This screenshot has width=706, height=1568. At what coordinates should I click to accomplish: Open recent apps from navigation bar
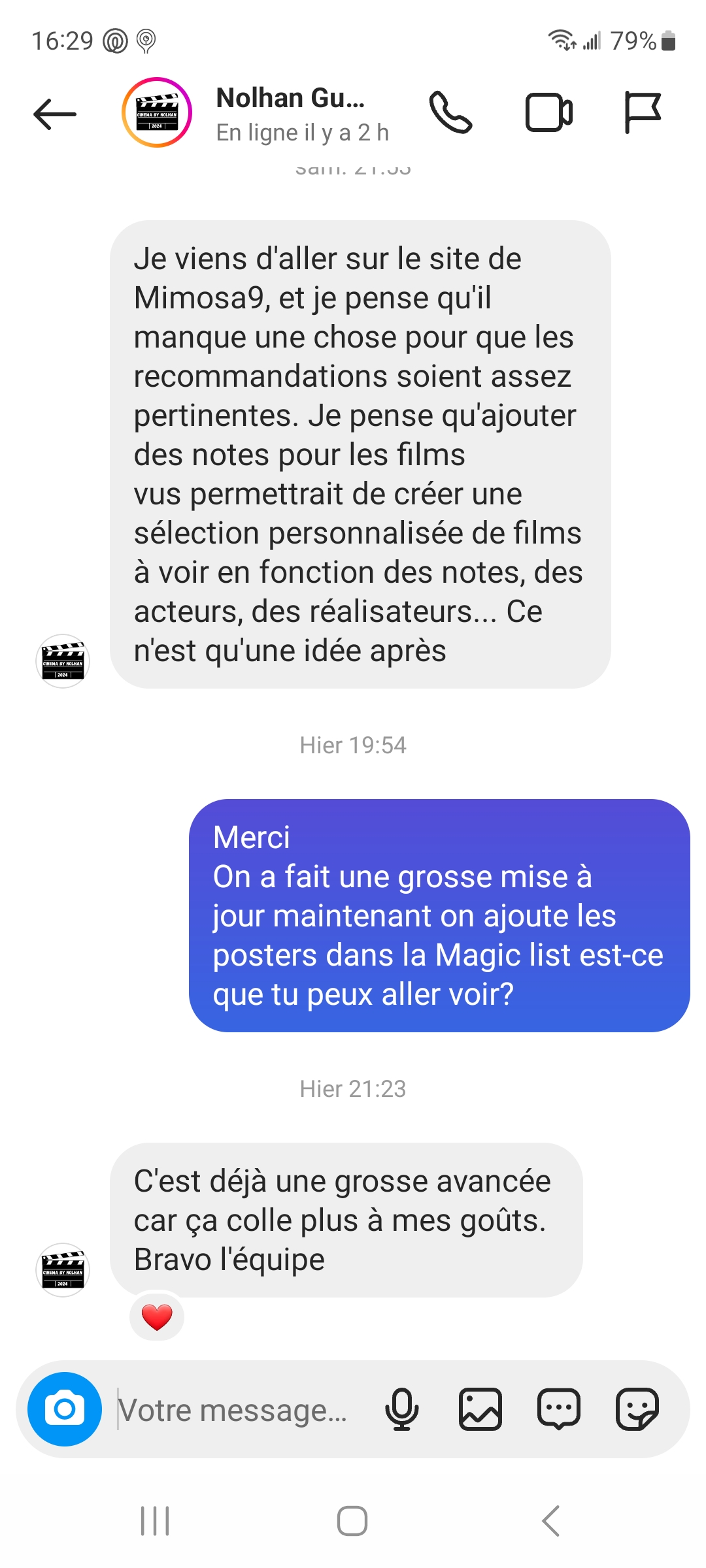tap(155, 1521)
